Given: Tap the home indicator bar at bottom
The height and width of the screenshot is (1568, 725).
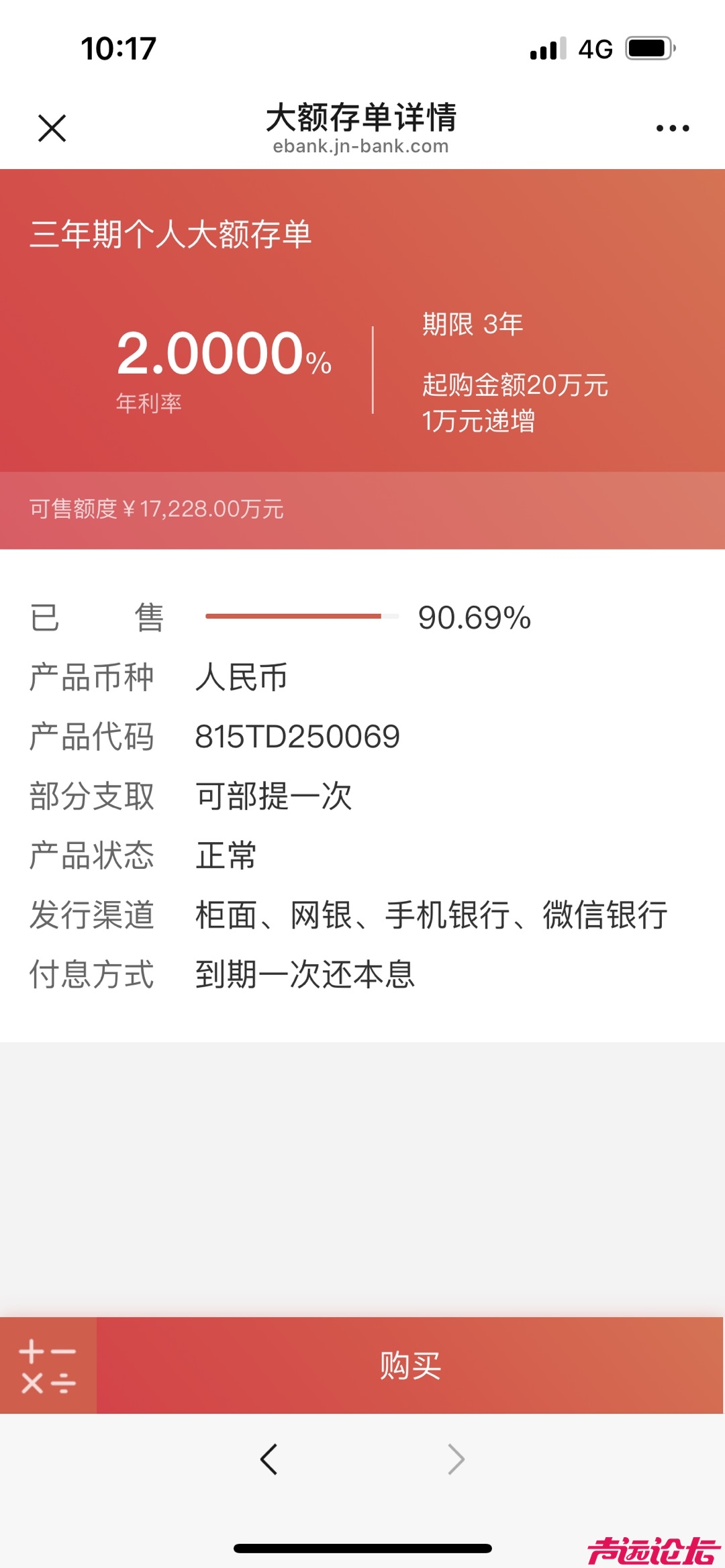Looking at the screenshot, I should (x=362, y=1547).
